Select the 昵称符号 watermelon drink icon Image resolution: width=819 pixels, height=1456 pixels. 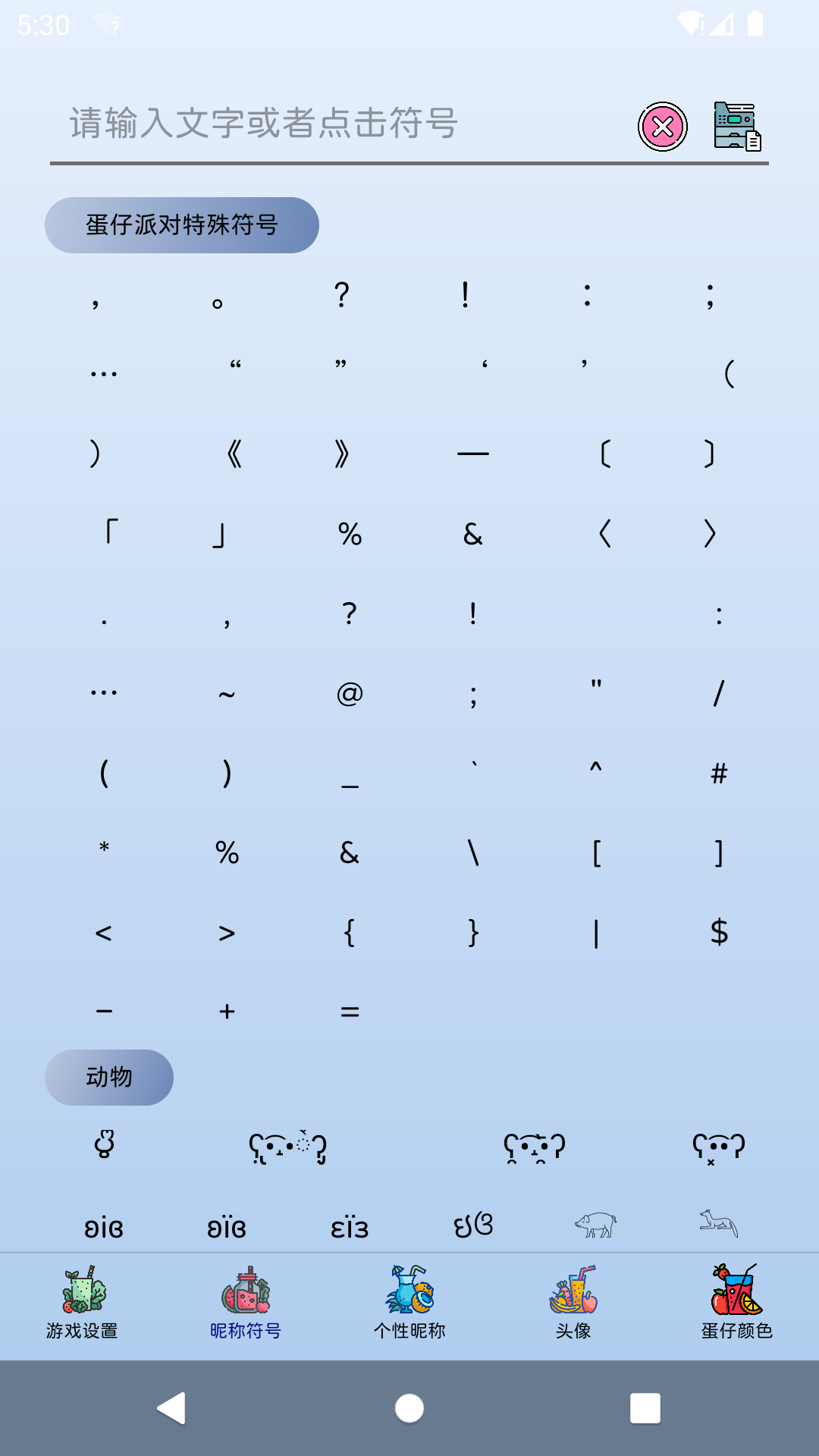tap(244, 1299)
